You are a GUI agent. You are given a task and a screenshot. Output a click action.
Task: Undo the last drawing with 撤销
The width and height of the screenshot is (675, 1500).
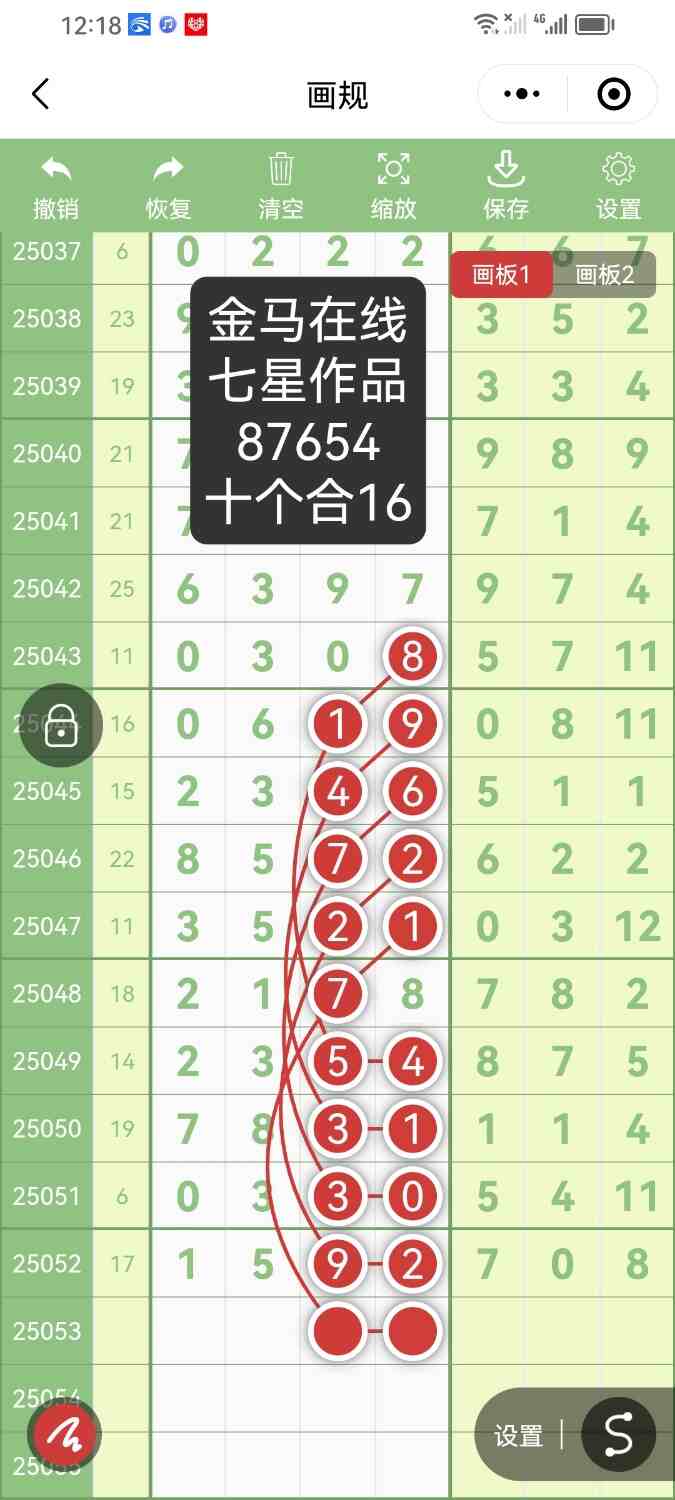tap(56, 187)
